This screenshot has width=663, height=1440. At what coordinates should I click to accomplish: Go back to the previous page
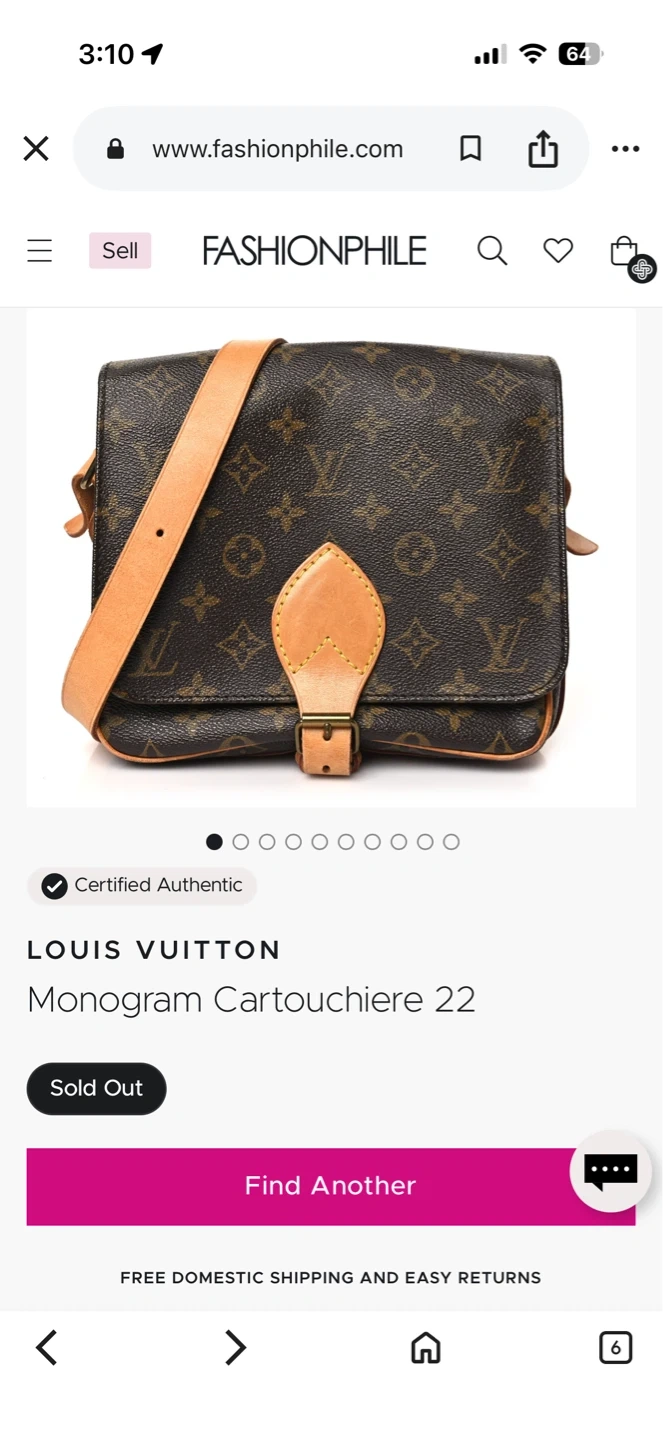point(46,1348)
